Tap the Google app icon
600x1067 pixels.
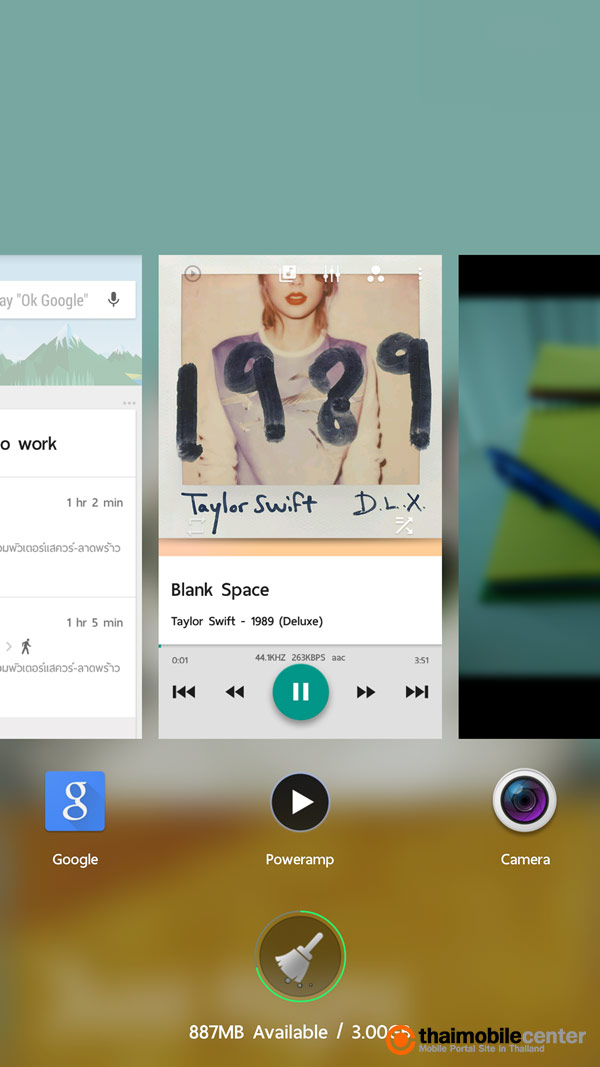point(75,802)
